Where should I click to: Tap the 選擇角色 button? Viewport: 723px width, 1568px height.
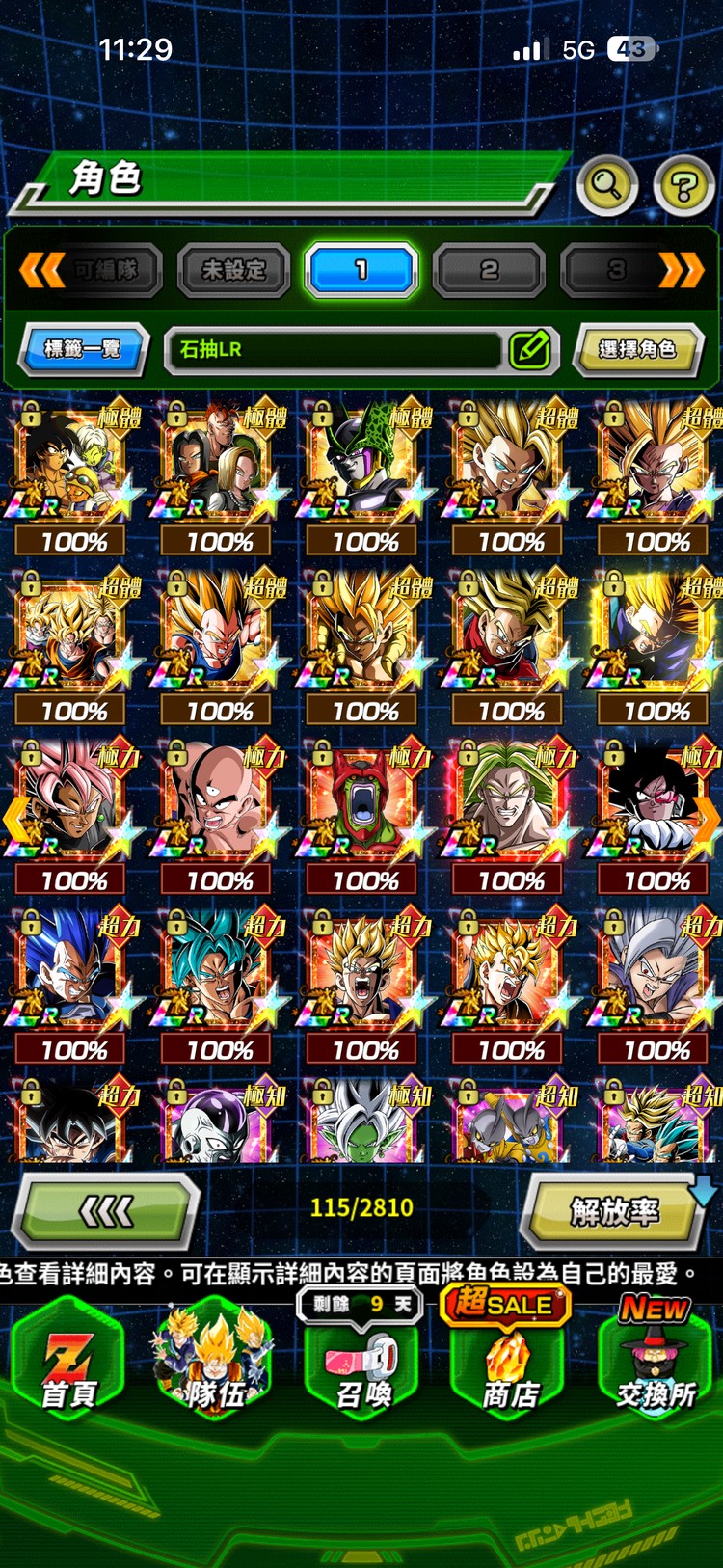[x=636, y=349]
